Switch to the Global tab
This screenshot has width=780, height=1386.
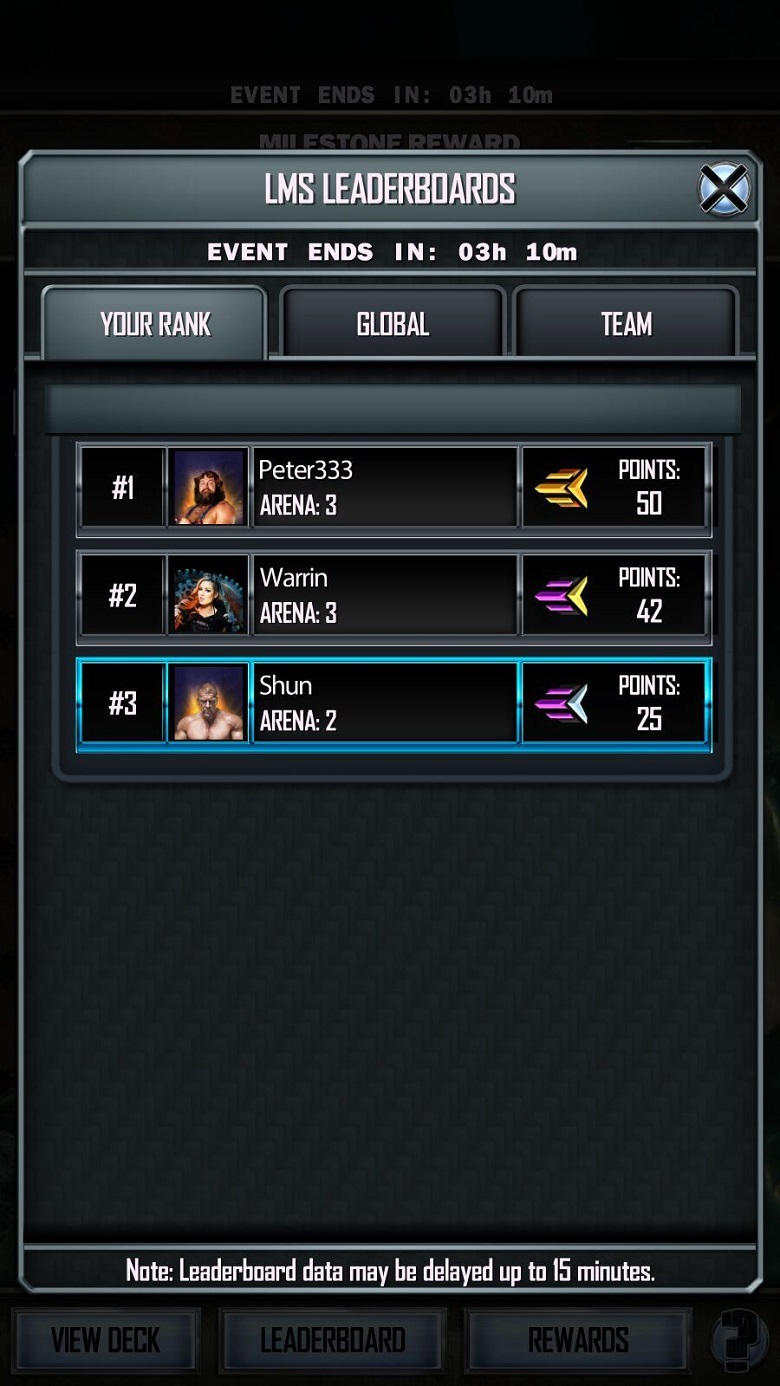coord(392,324)
